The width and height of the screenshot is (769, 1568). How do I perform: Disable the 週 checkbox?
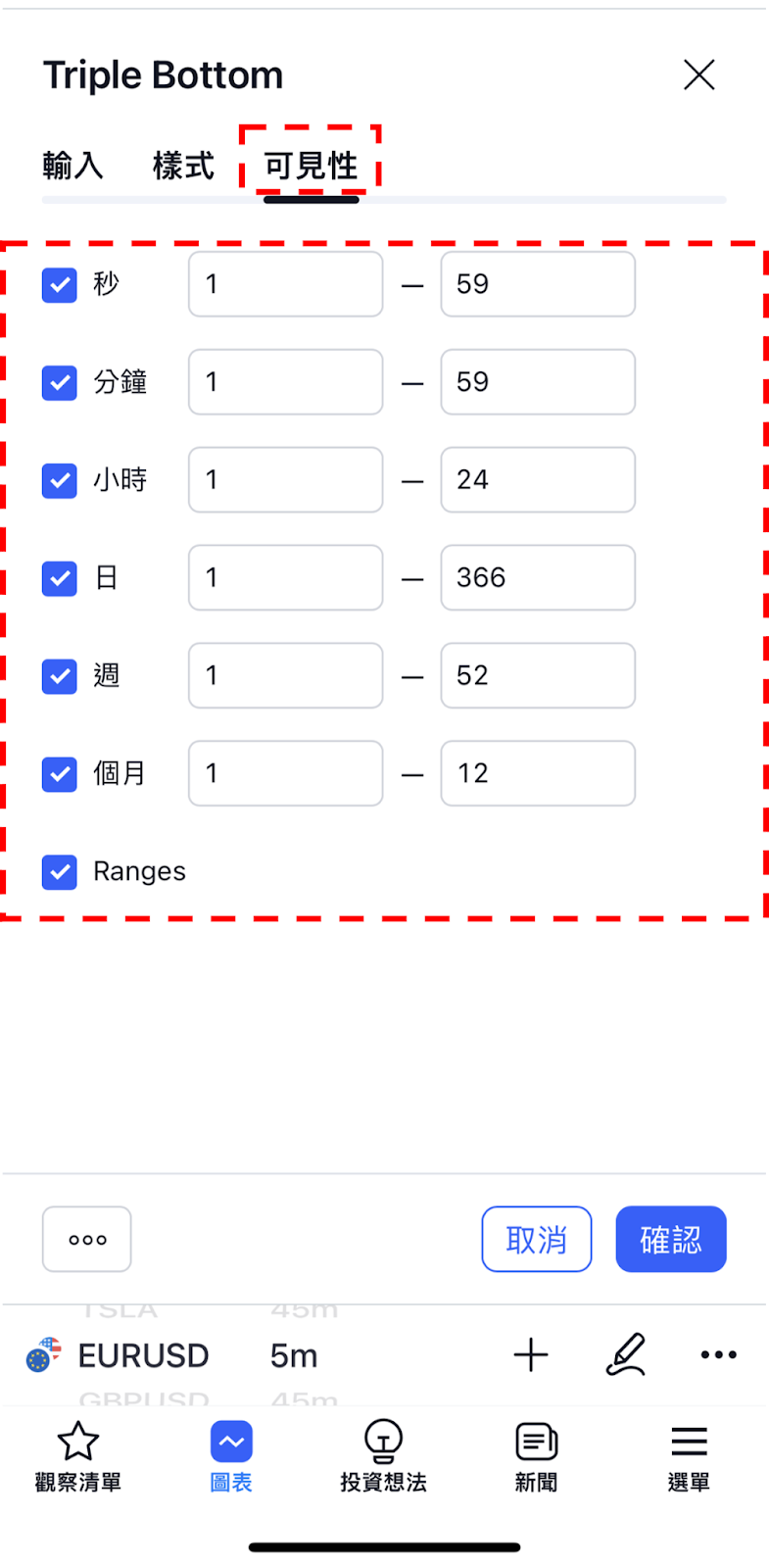pos(60,676)
